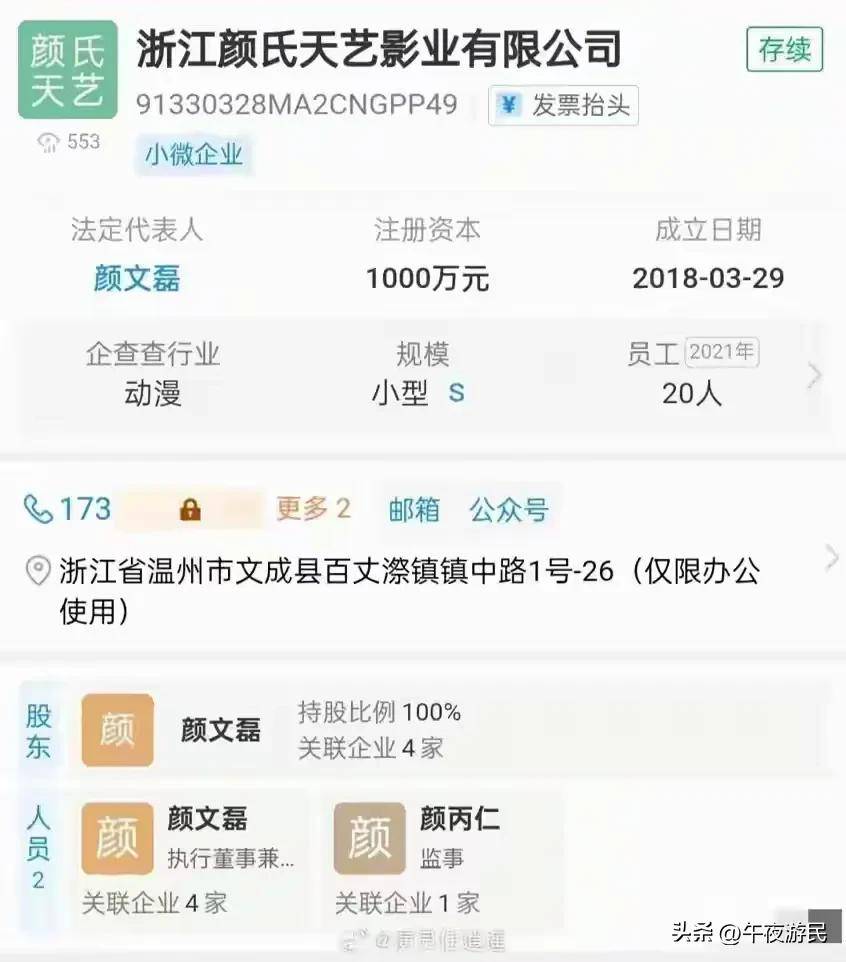Open the 邮箱 email contact

click(x=414, y=510)
